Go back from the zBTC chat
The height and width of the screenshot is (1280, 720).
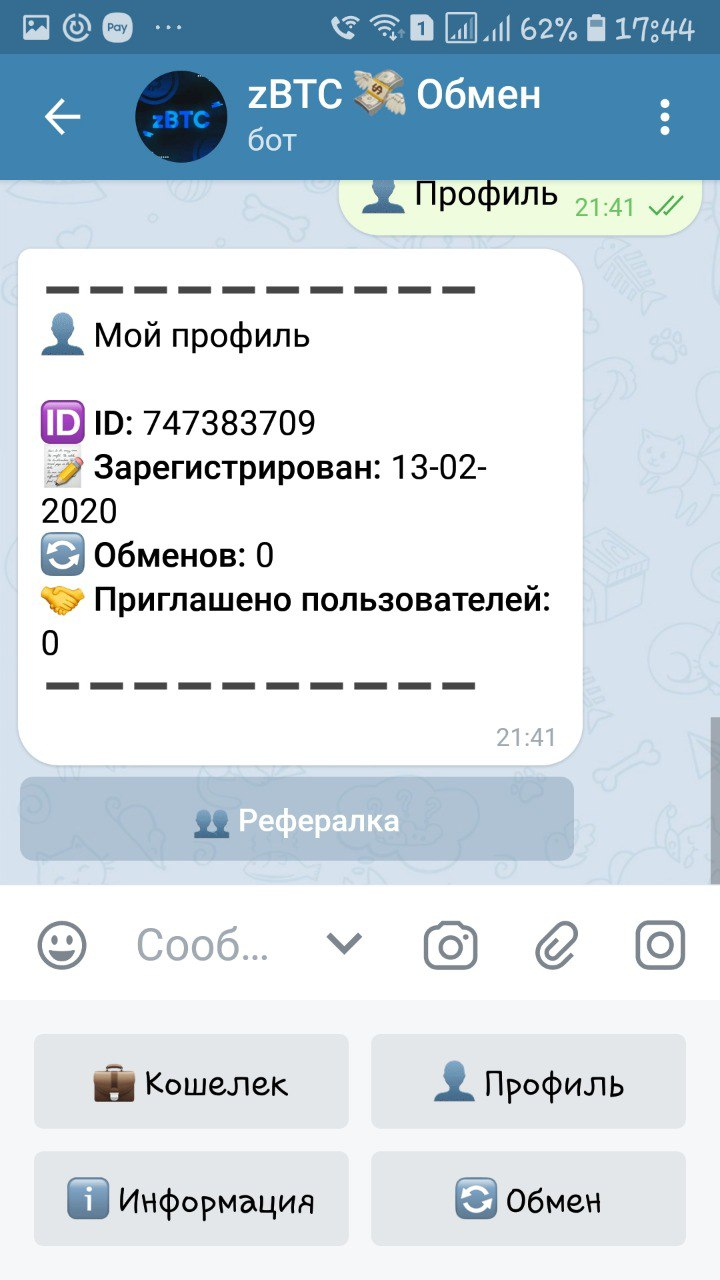62,118
